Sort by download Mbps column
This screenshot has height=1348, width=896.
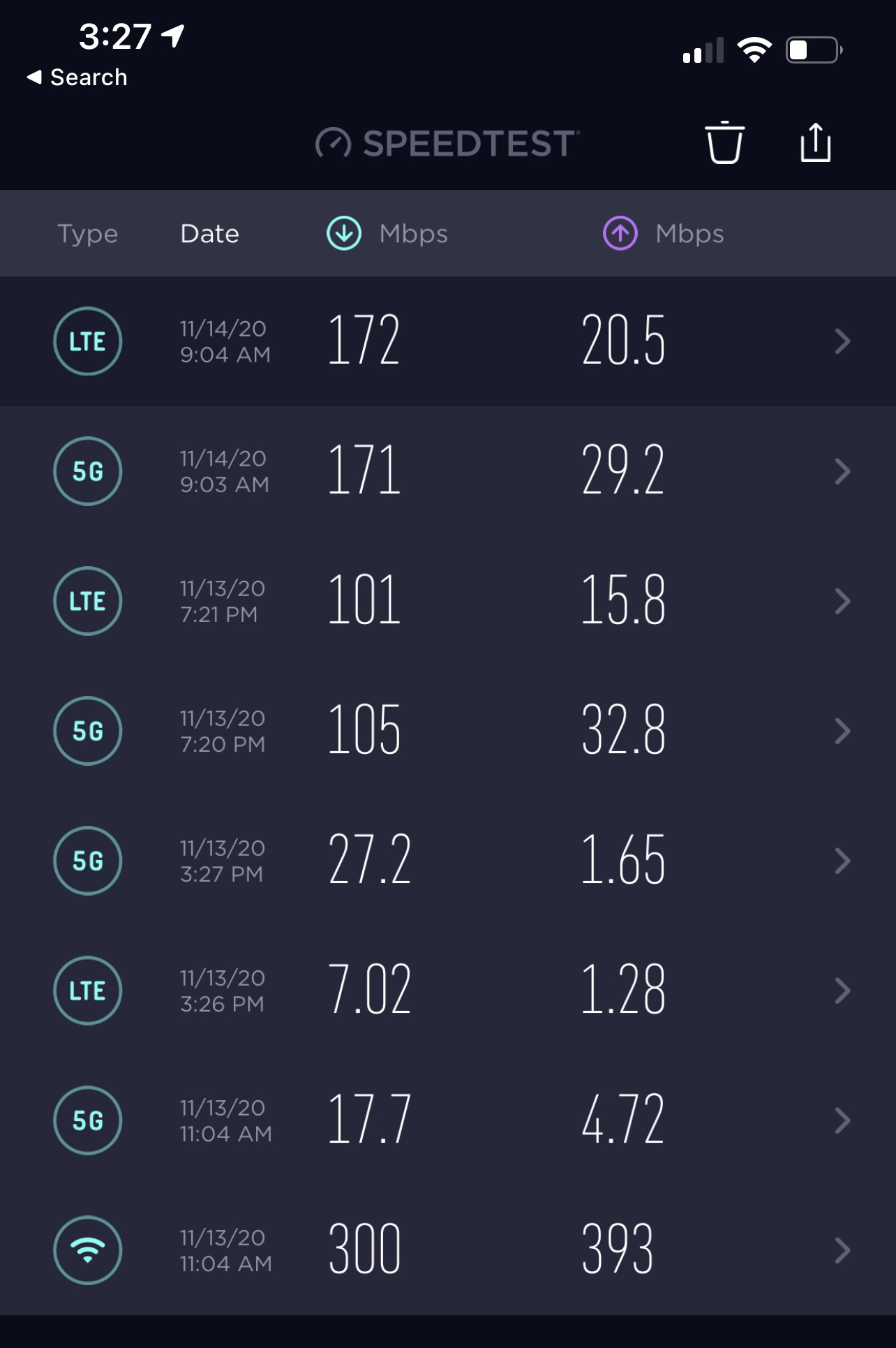click(x=387, y=234)
